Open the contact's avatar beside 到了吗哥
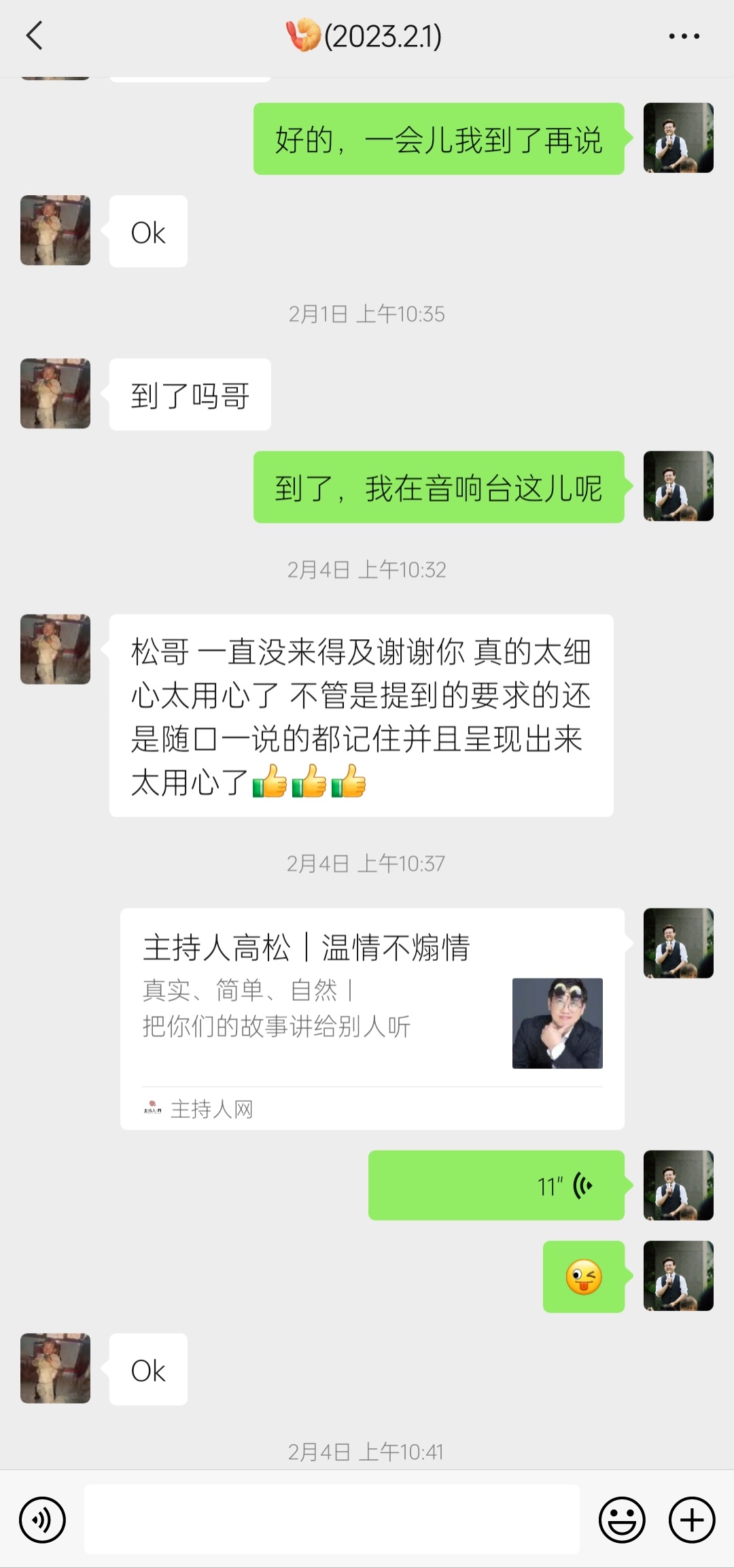Viewport: 734px width, 1568px height. click(x=55, y=394)
